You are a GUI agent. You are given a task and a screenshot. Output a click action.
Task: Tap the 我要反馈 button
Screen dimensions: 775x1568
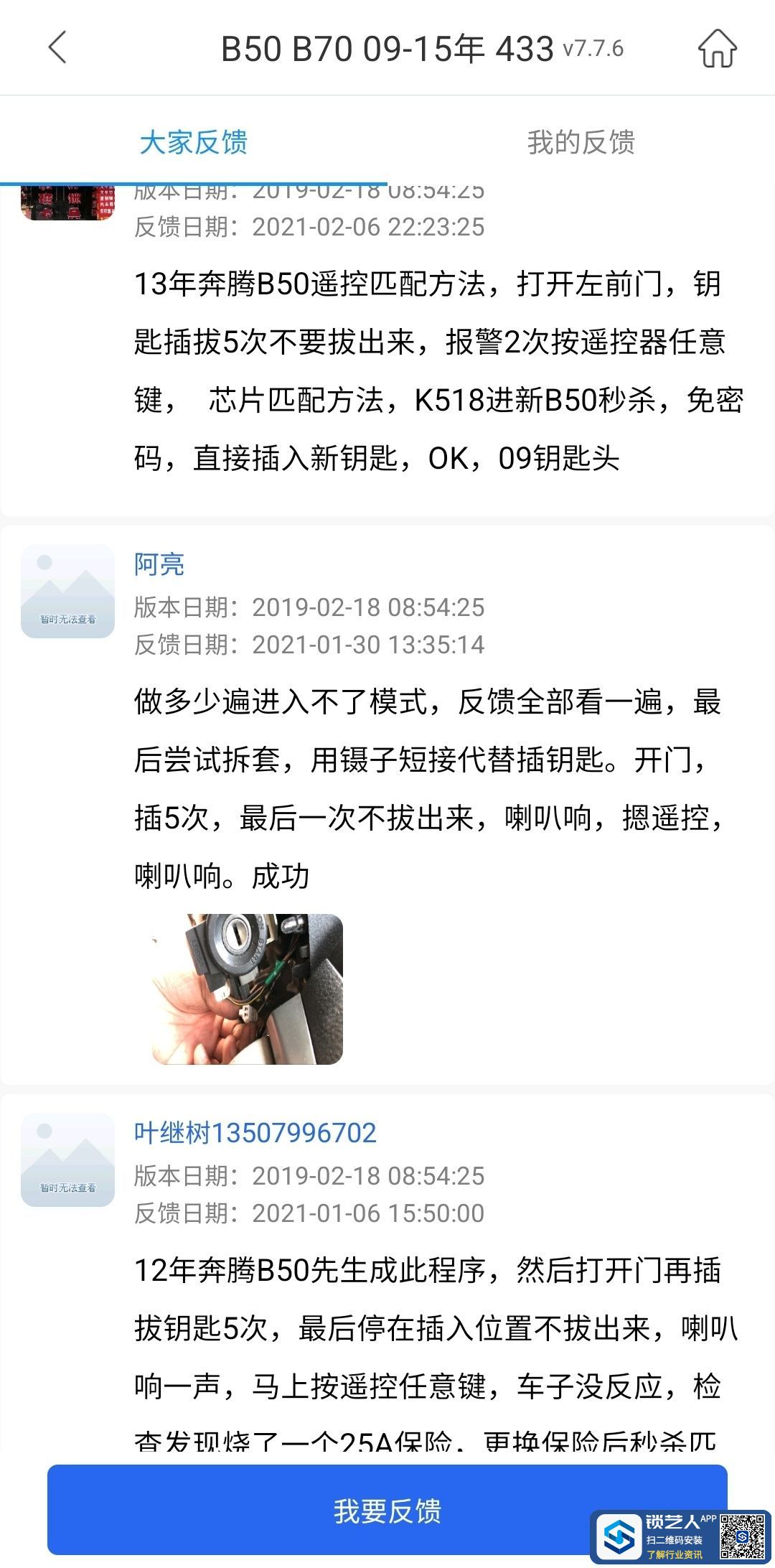click(x=387, y=1511)
